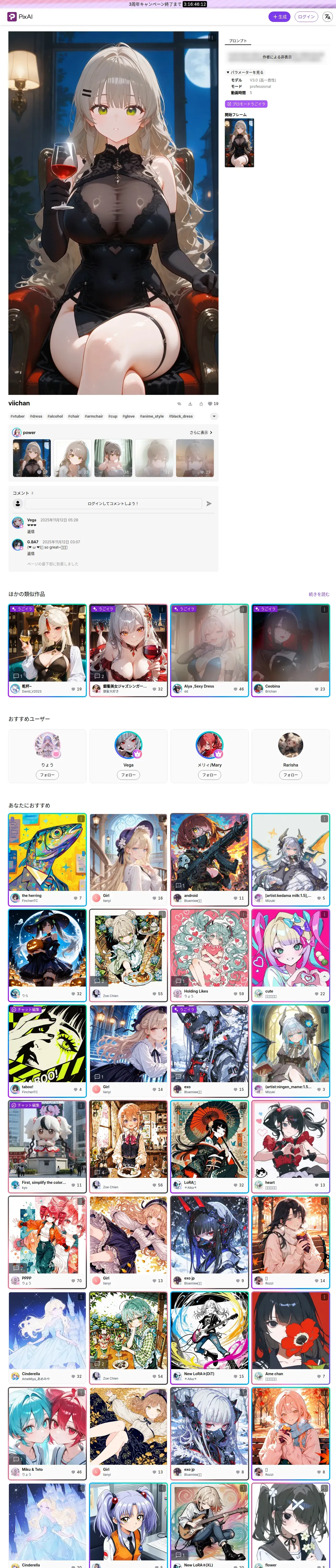
Task: Reply to Vega's comment
Action: pyautogui.click(x=31, y=531)
